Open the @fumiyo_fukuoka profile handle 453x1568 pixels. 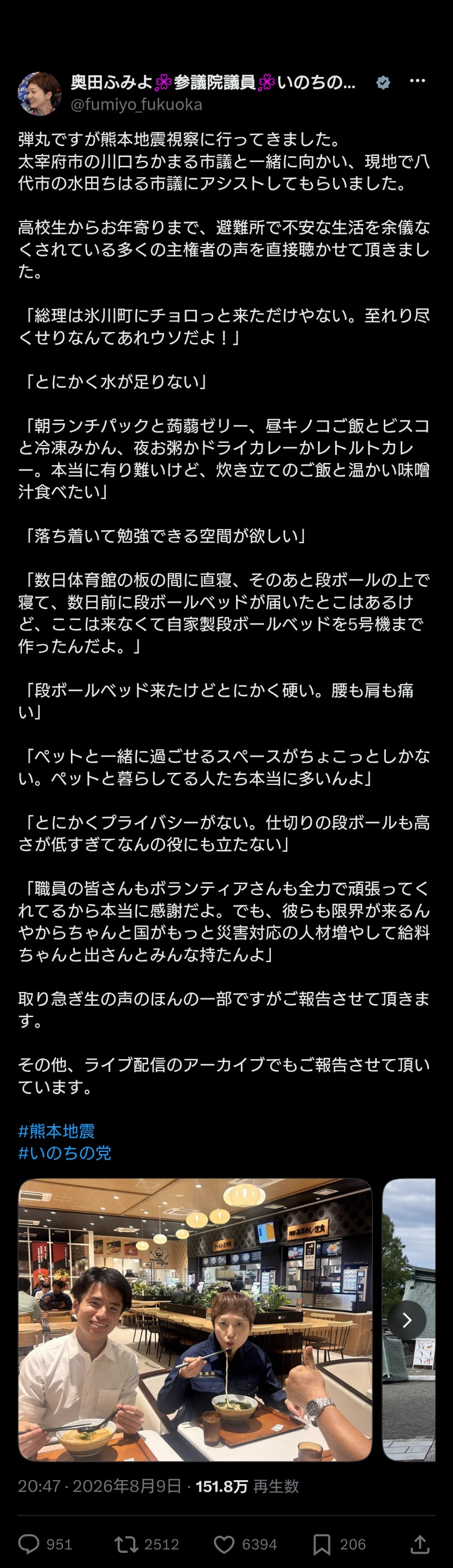[x=136, y=105]
